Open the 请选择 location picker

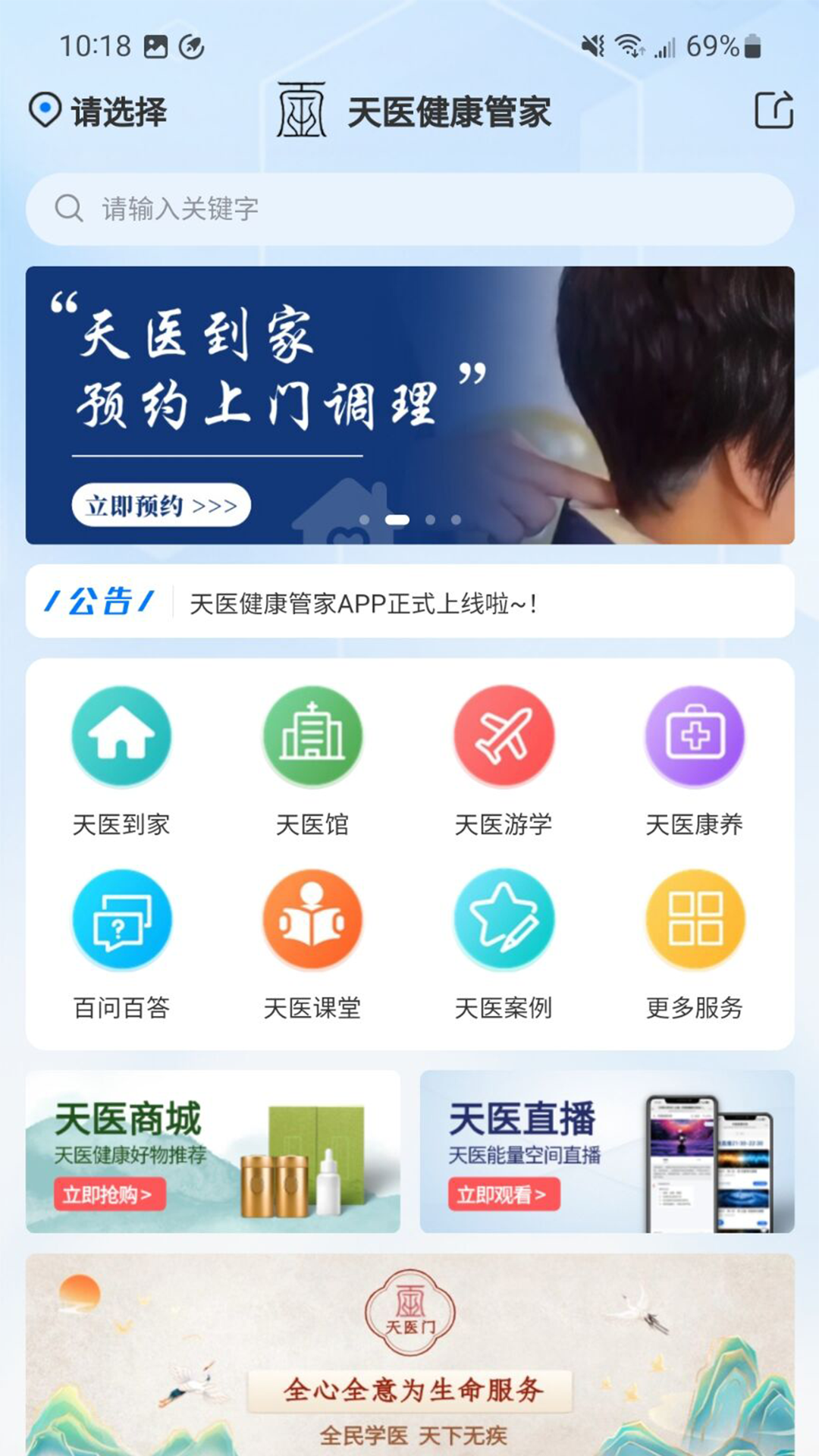(x=99, y=111)
